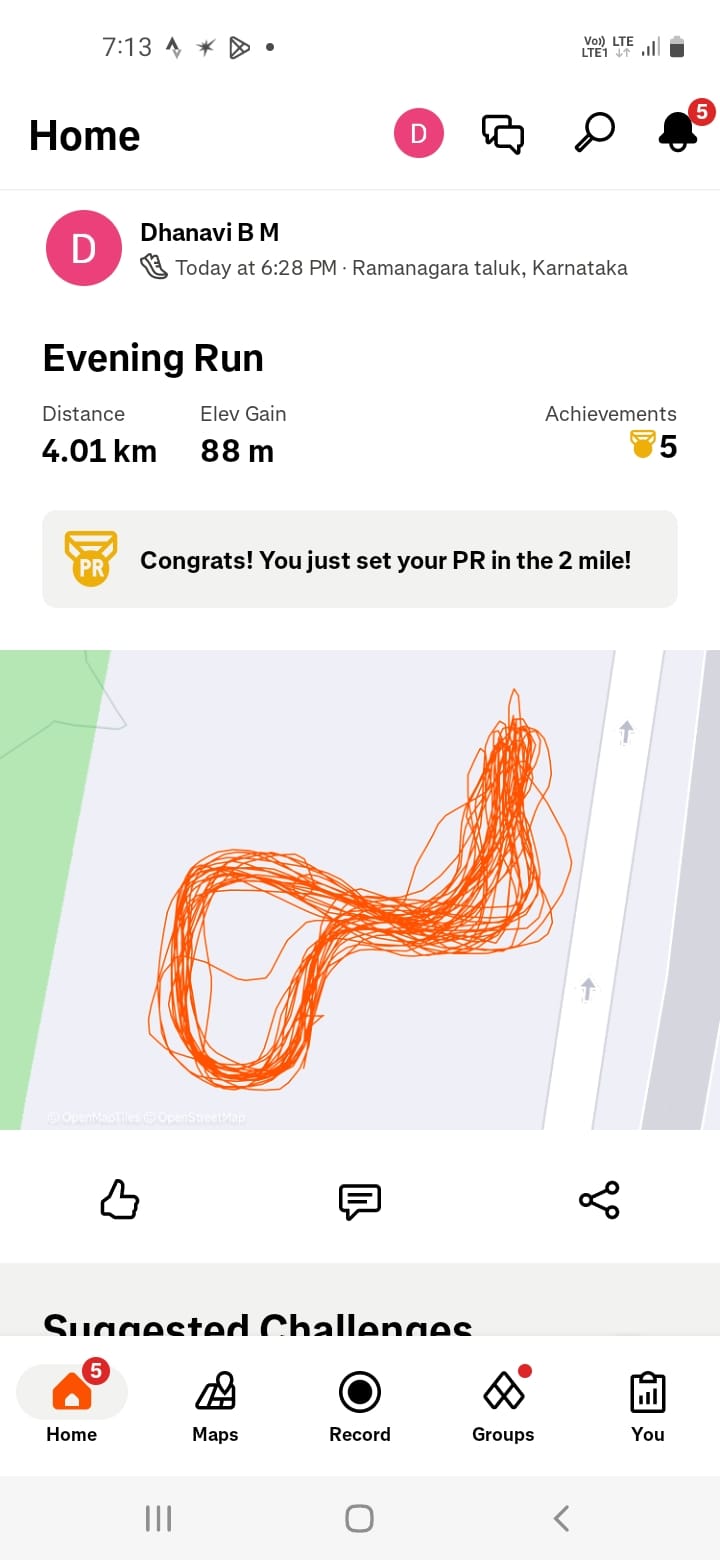This screenshot has height=1560, width=720.
Task: Tap the system back button
Action: [562, 1518]
